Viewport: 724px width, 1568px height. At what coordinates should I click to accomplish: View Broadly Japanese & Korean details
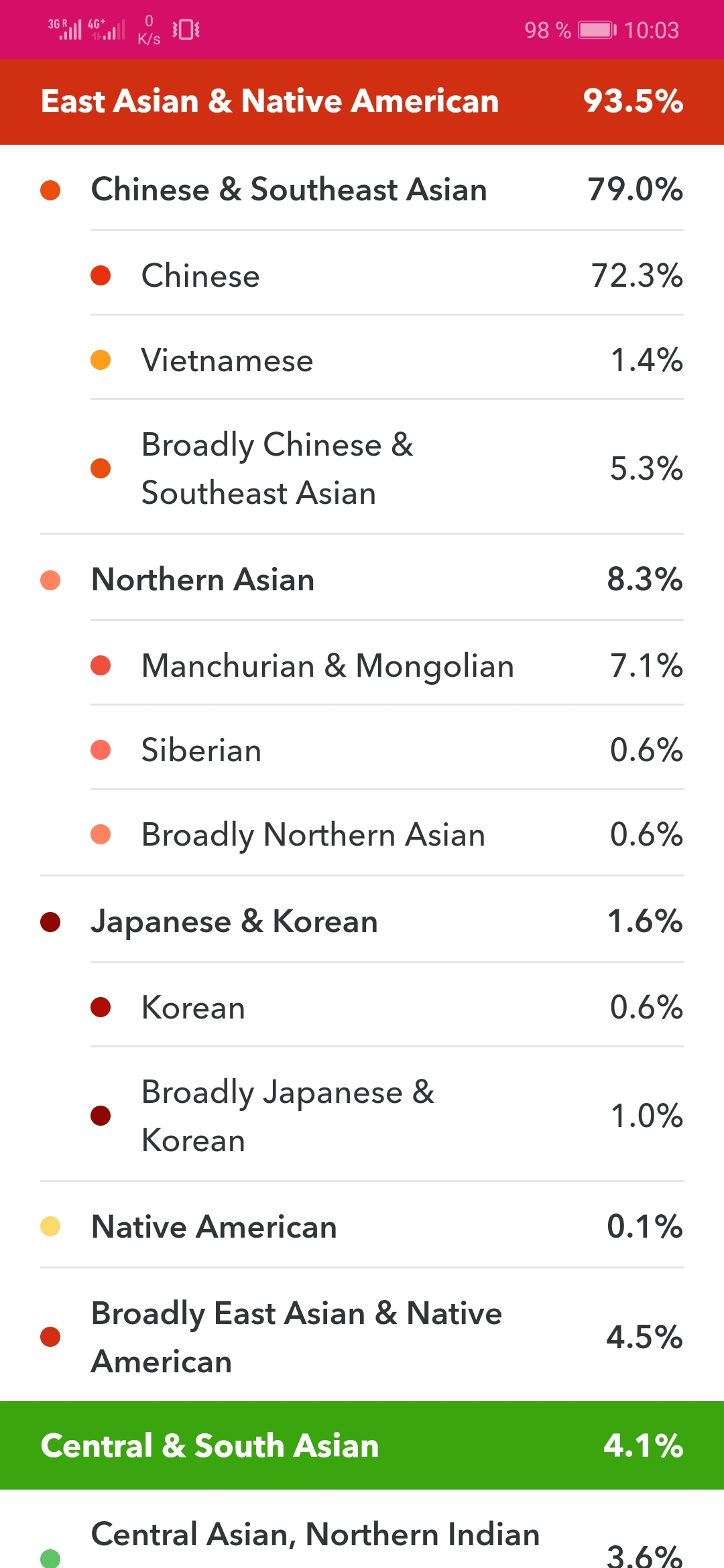[x=387, y=1115]
